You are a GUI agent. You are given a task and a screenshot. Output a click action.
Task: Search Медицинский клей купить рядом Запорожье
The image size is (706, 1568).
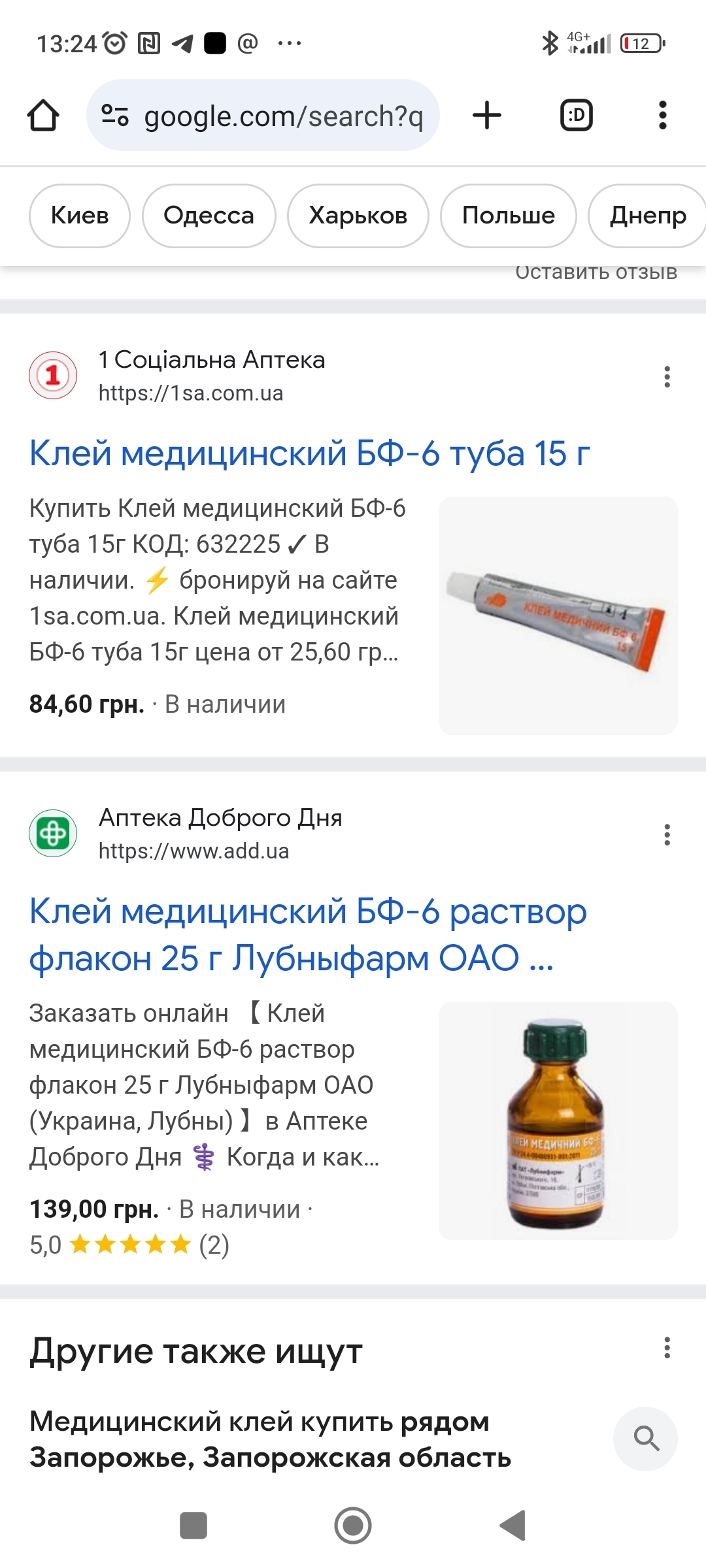click(271, 1439)
